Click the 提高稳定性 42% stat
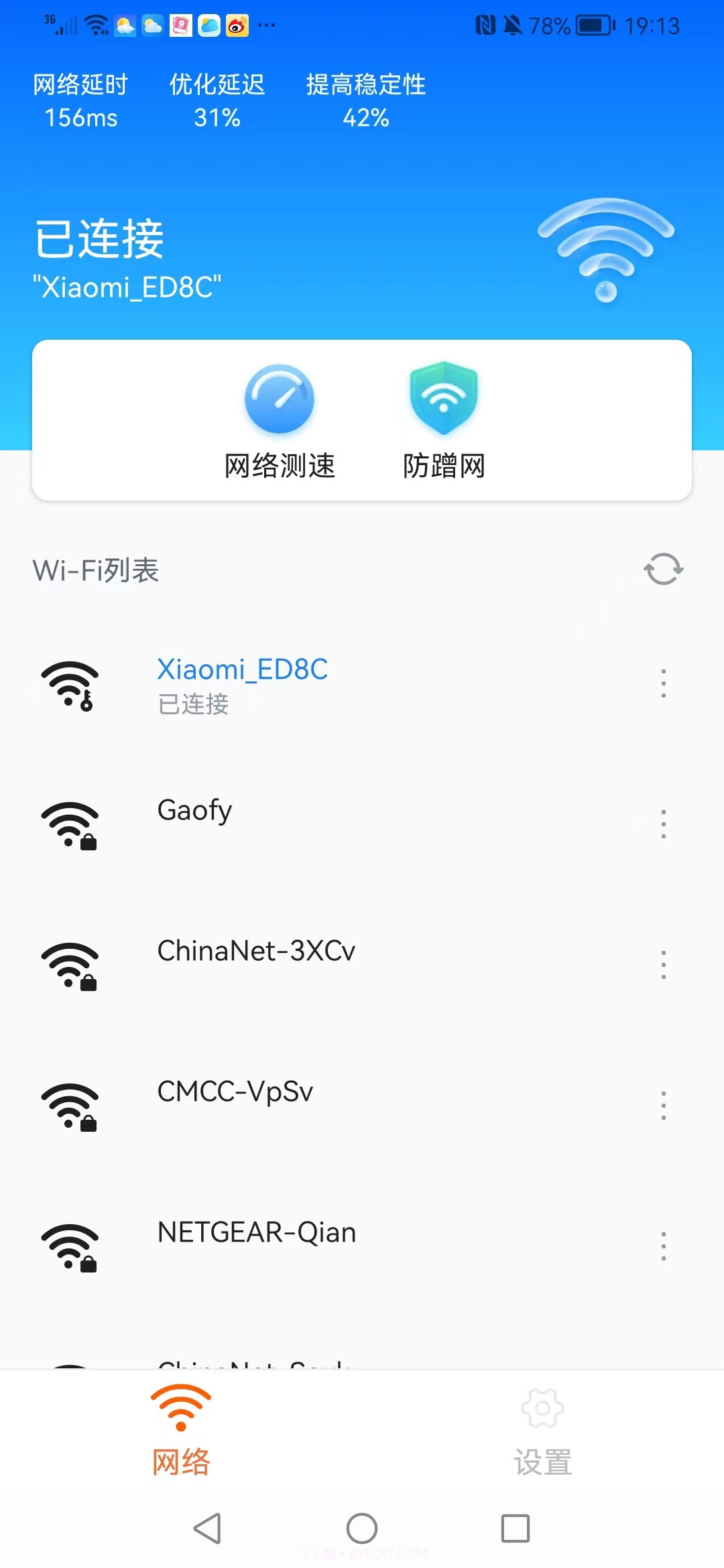The image size is (724, 1568). tap(366, 101)
